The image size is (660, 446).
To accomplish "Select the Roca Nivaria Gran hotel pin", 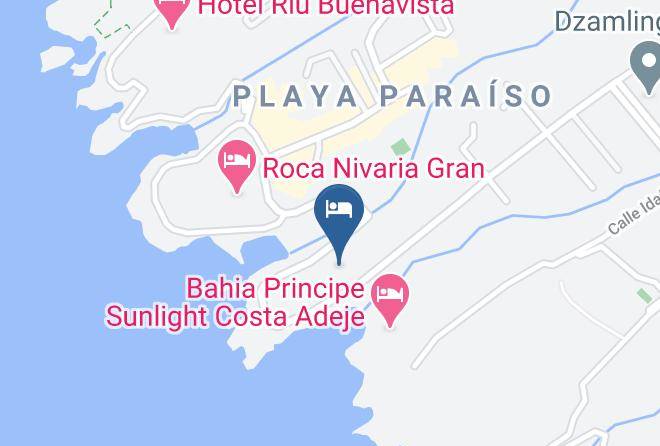I will click(237, 166).
